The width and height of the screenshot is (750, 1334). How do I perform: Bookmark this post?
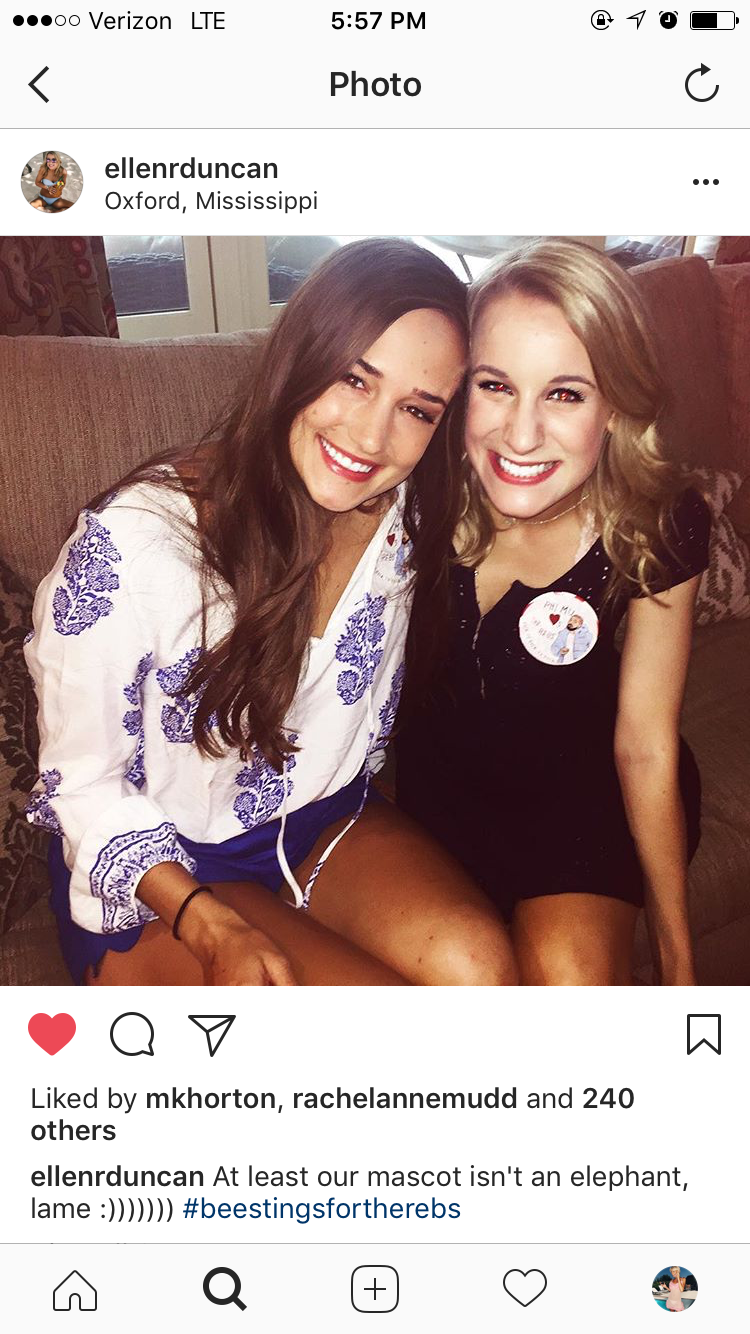(x=703, y=1035)
